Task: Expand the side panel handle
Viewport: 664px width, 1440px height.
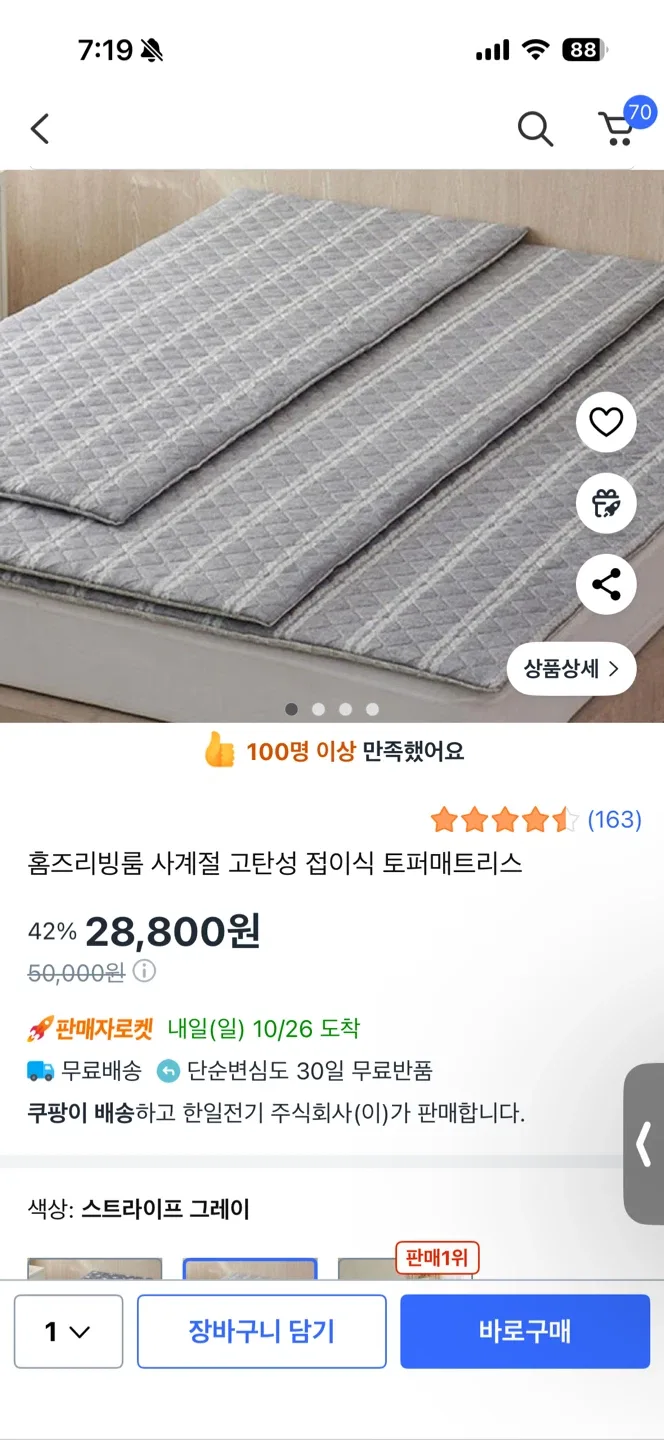Action: pos(644,1143)
